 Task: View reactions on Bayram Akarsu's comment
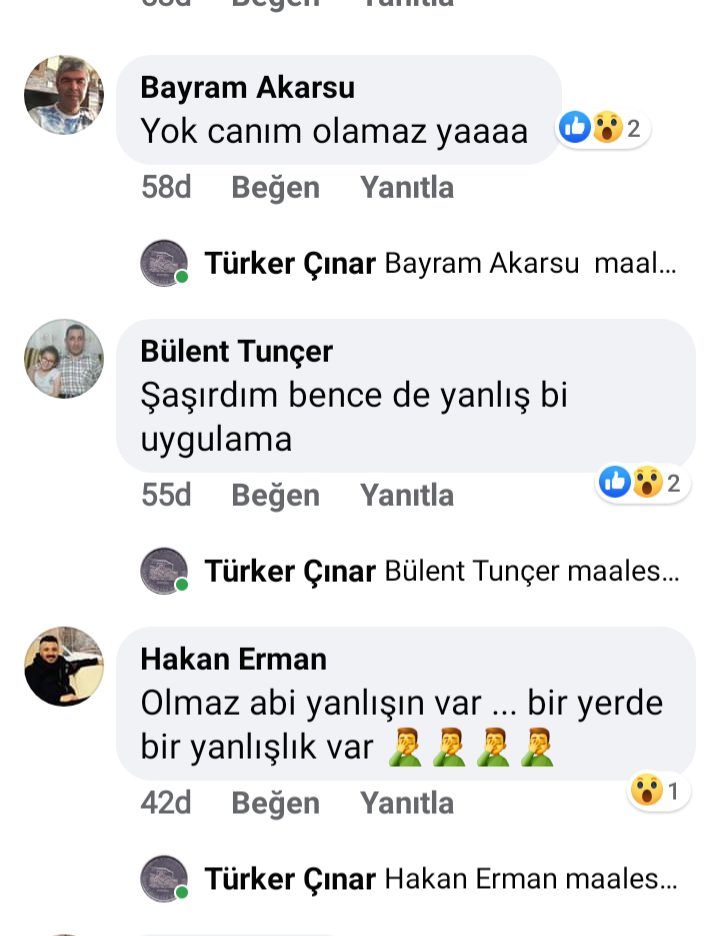603,128
